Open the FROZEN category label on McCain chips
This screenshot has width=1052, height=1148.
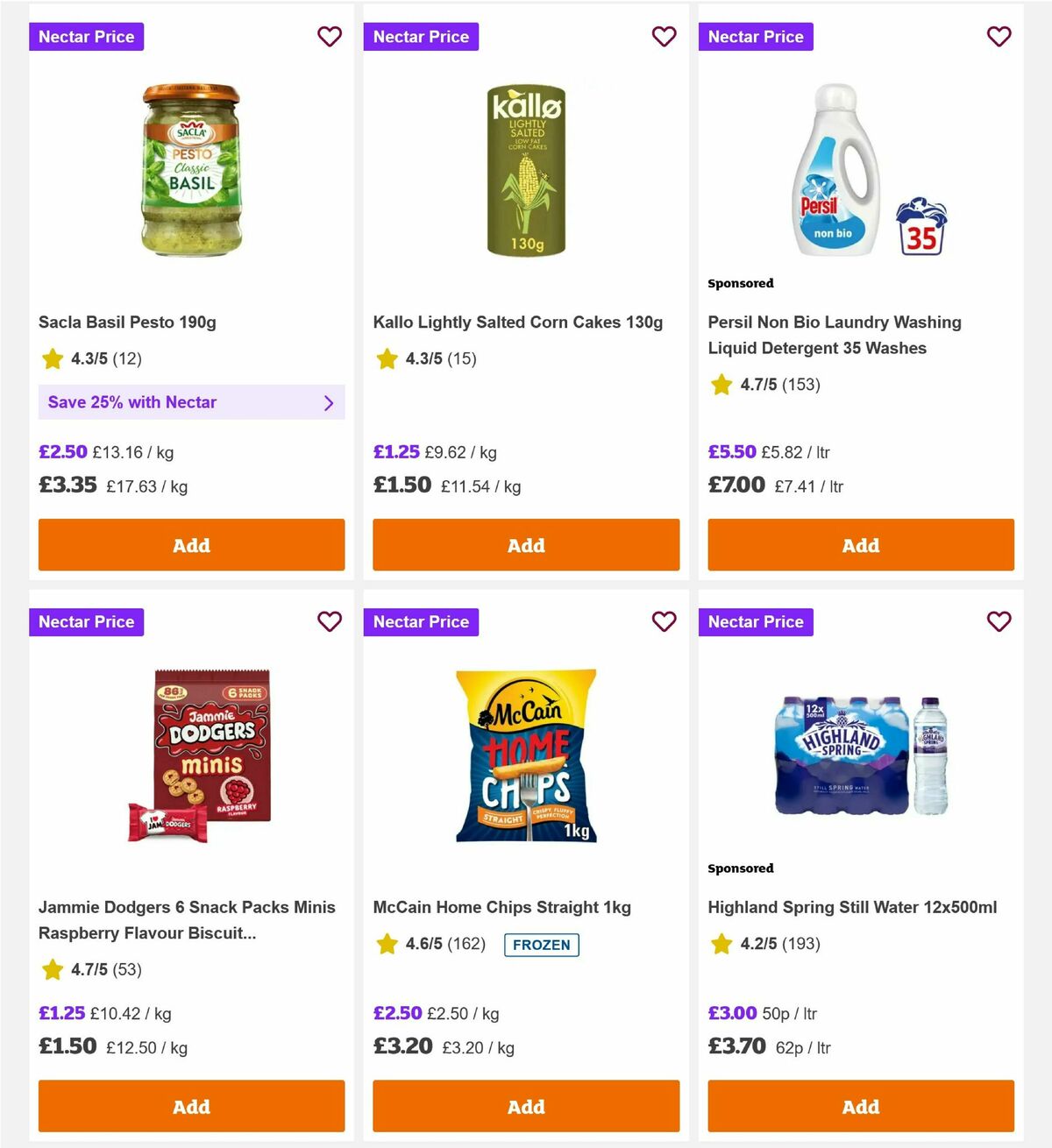coord(542,945)
